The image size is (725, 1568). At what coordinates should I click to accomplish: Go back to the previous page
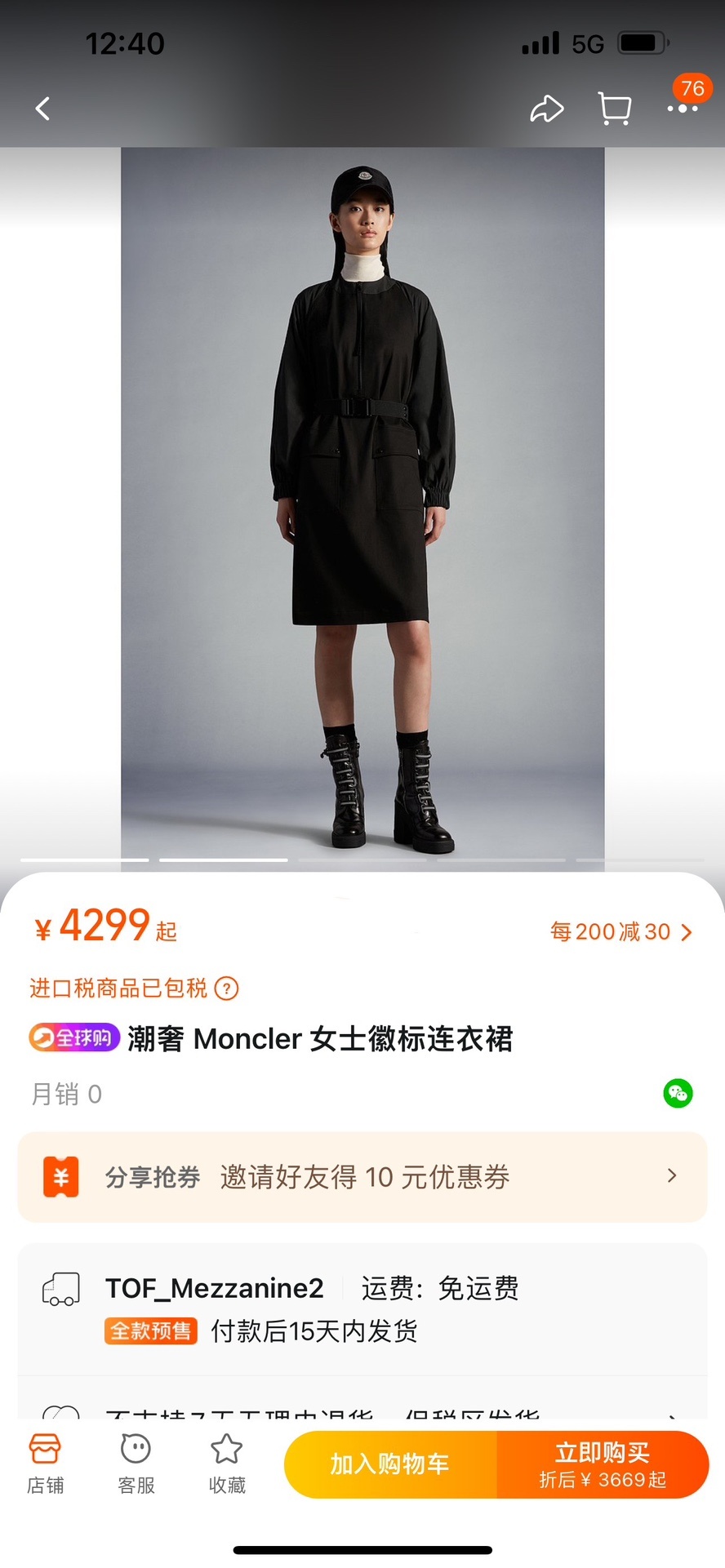tap(42, 109)
